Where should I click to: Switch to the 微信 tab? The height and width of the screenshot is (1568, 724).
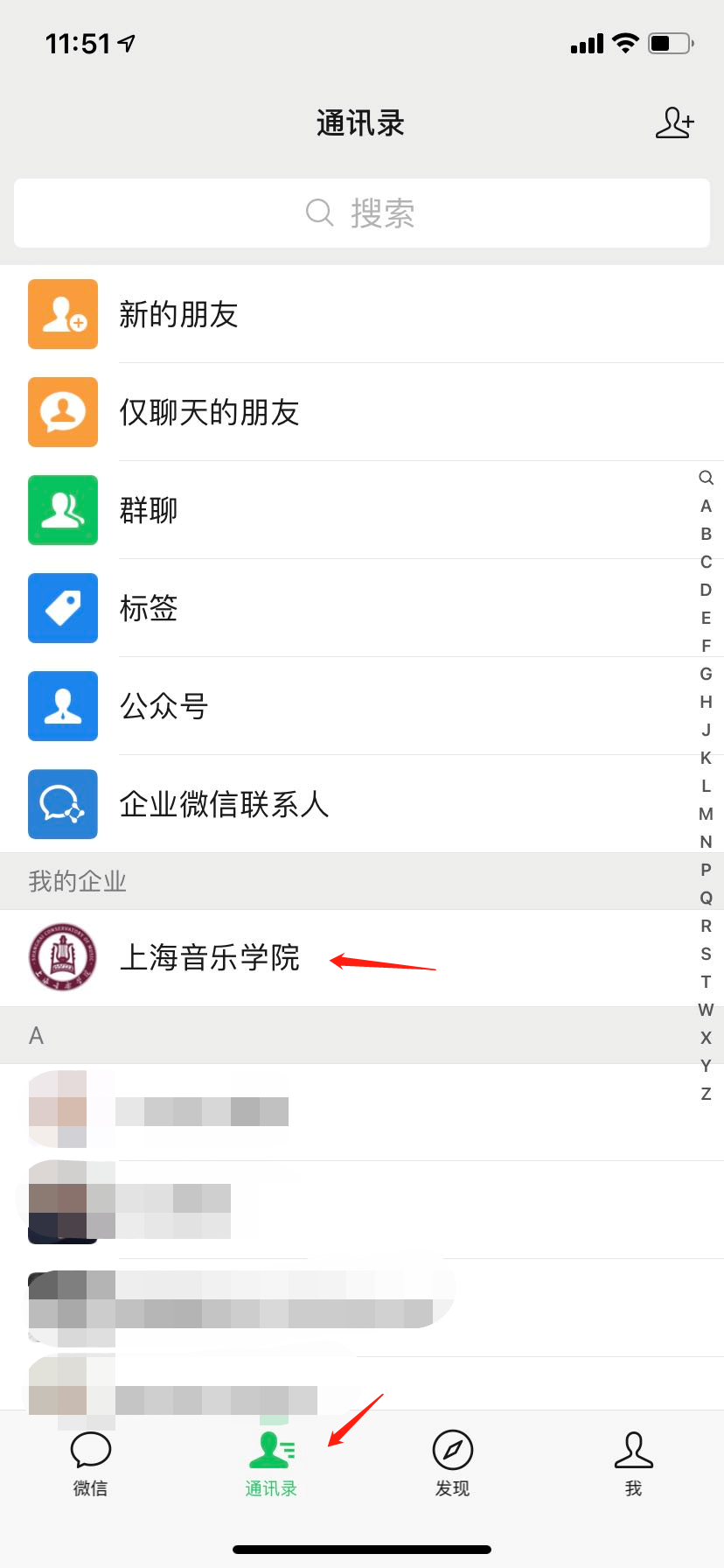[x=90, y=1464]
